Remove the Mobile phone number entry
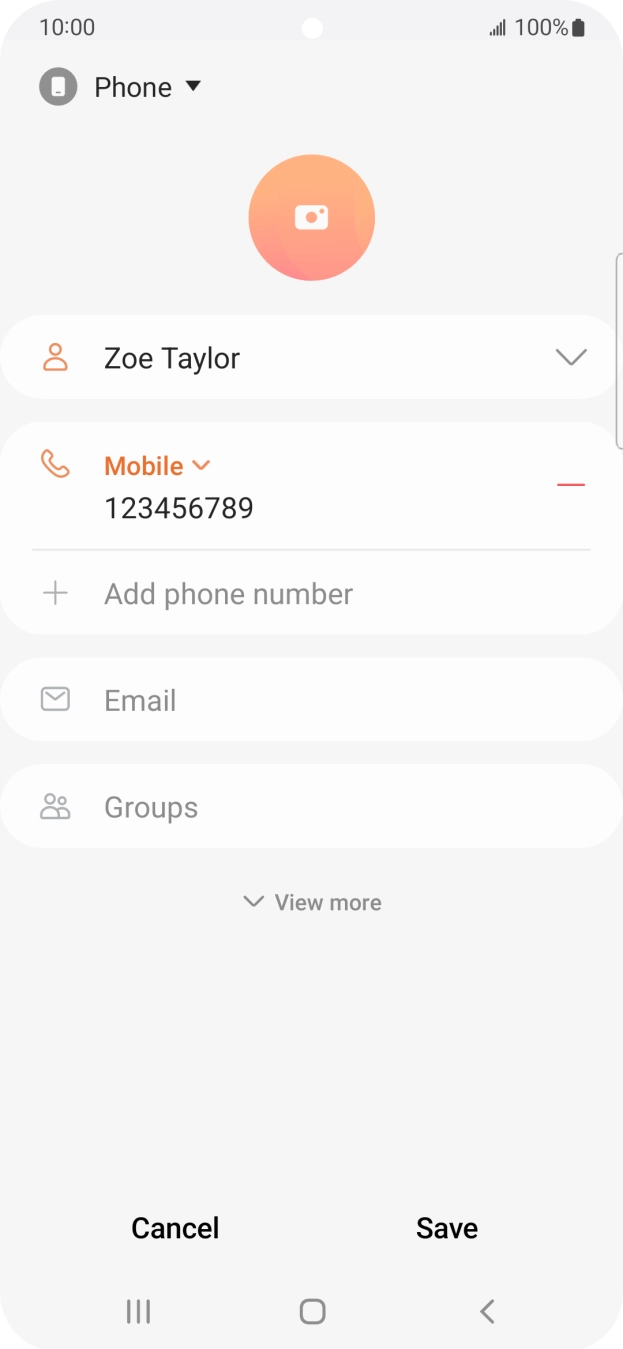623x1349 pixels. click(570, 485)
